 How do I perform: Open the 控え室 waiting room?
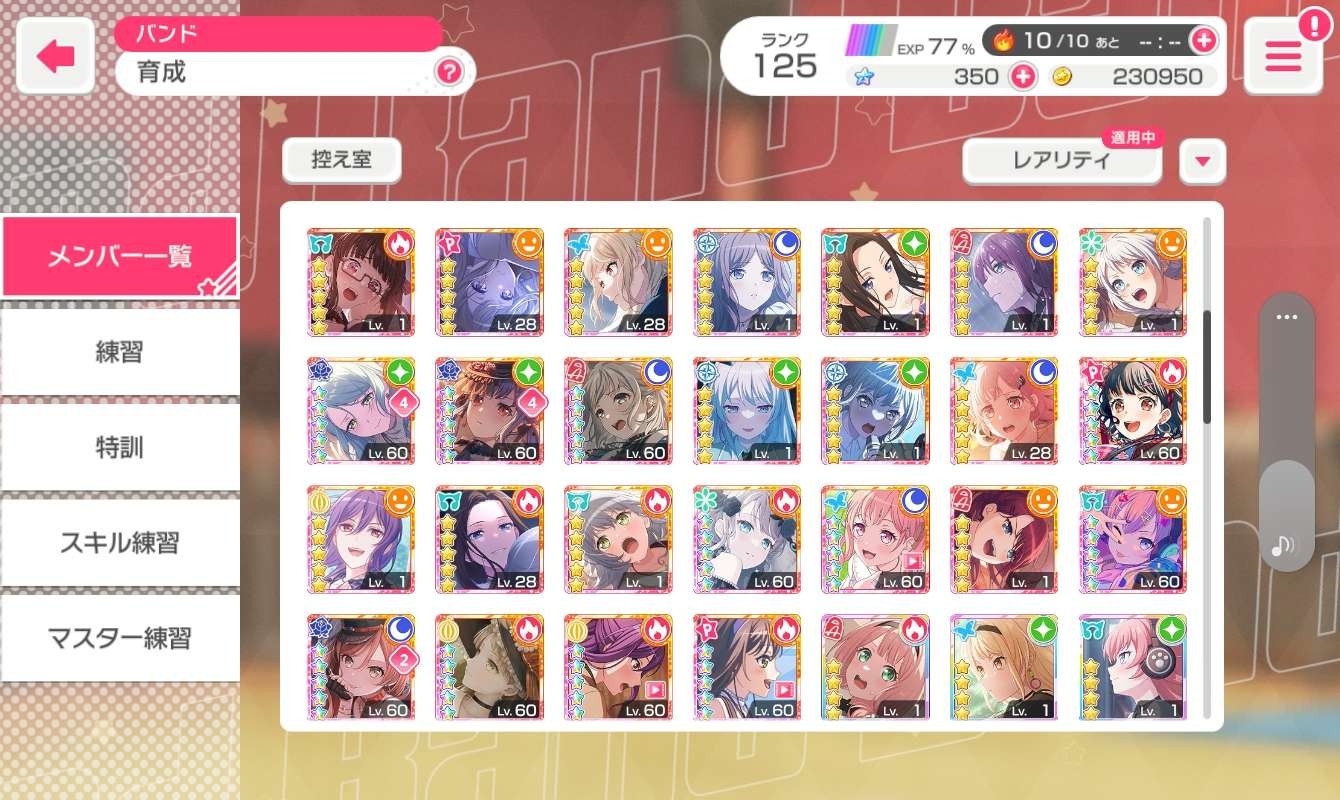click(x=342, y=160)
